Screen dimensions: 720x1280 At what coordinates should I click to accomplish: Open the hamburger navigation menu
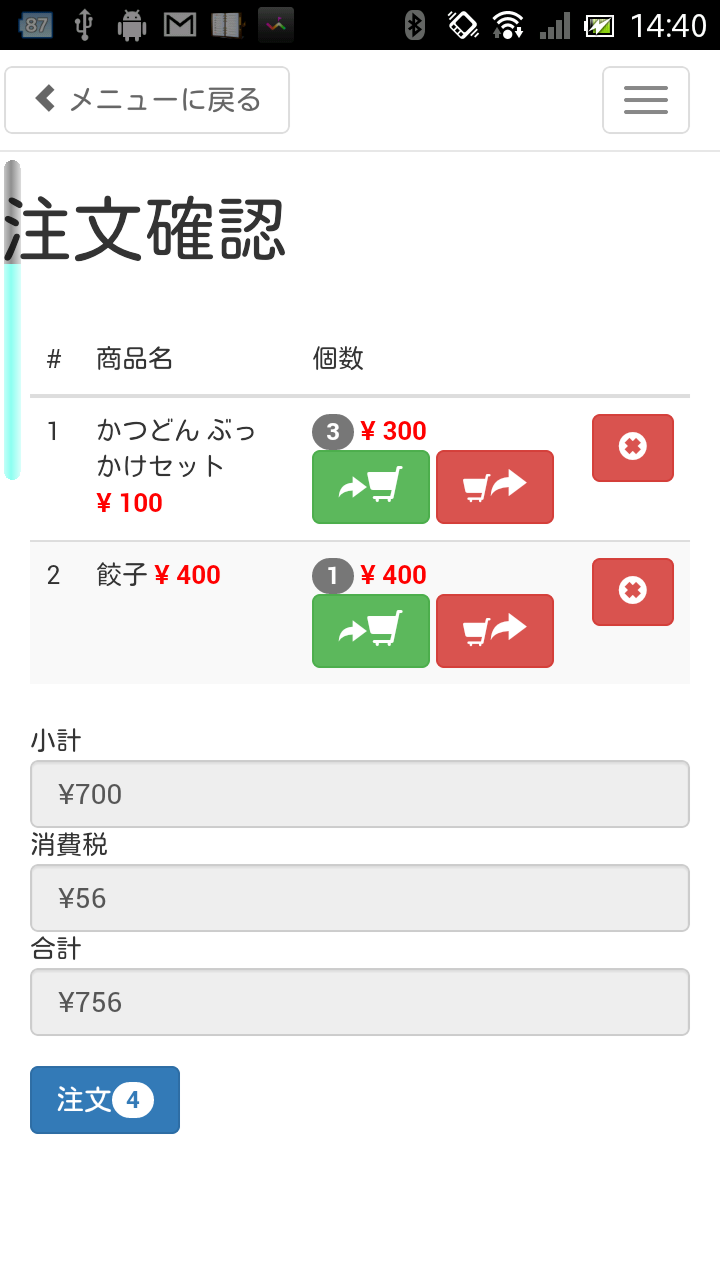(x=646, y=100)
